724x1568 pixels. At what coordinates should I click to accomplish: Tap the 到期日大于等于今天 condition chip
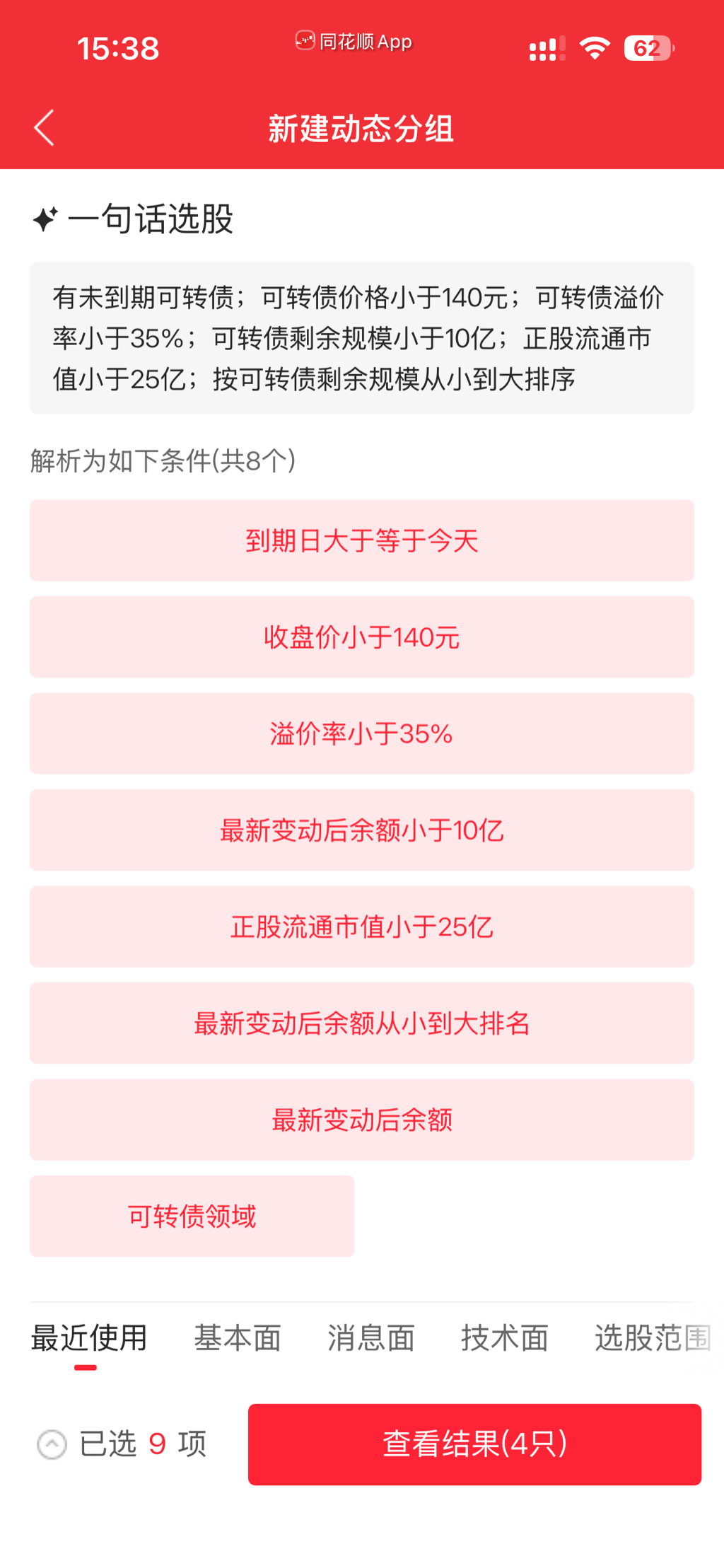362,541
